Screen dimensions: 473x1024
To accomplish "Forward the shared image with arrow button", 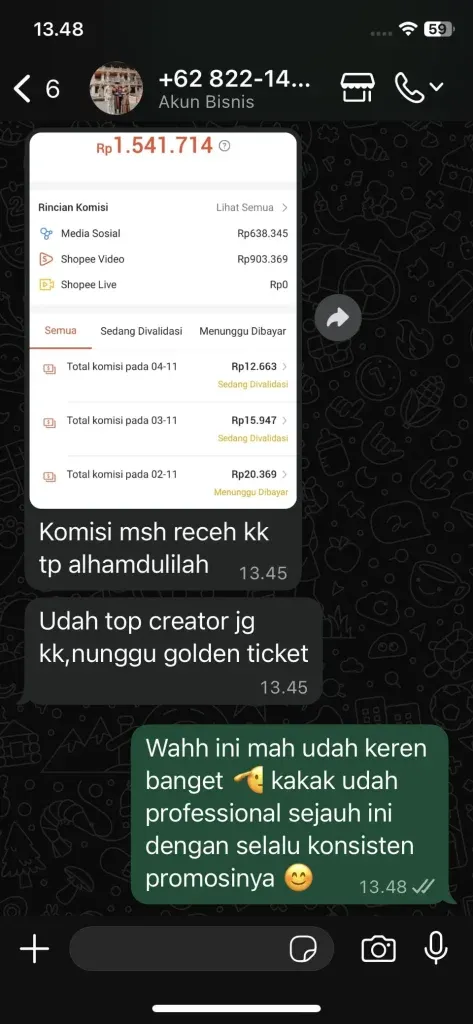I will (x=338, y=318).
